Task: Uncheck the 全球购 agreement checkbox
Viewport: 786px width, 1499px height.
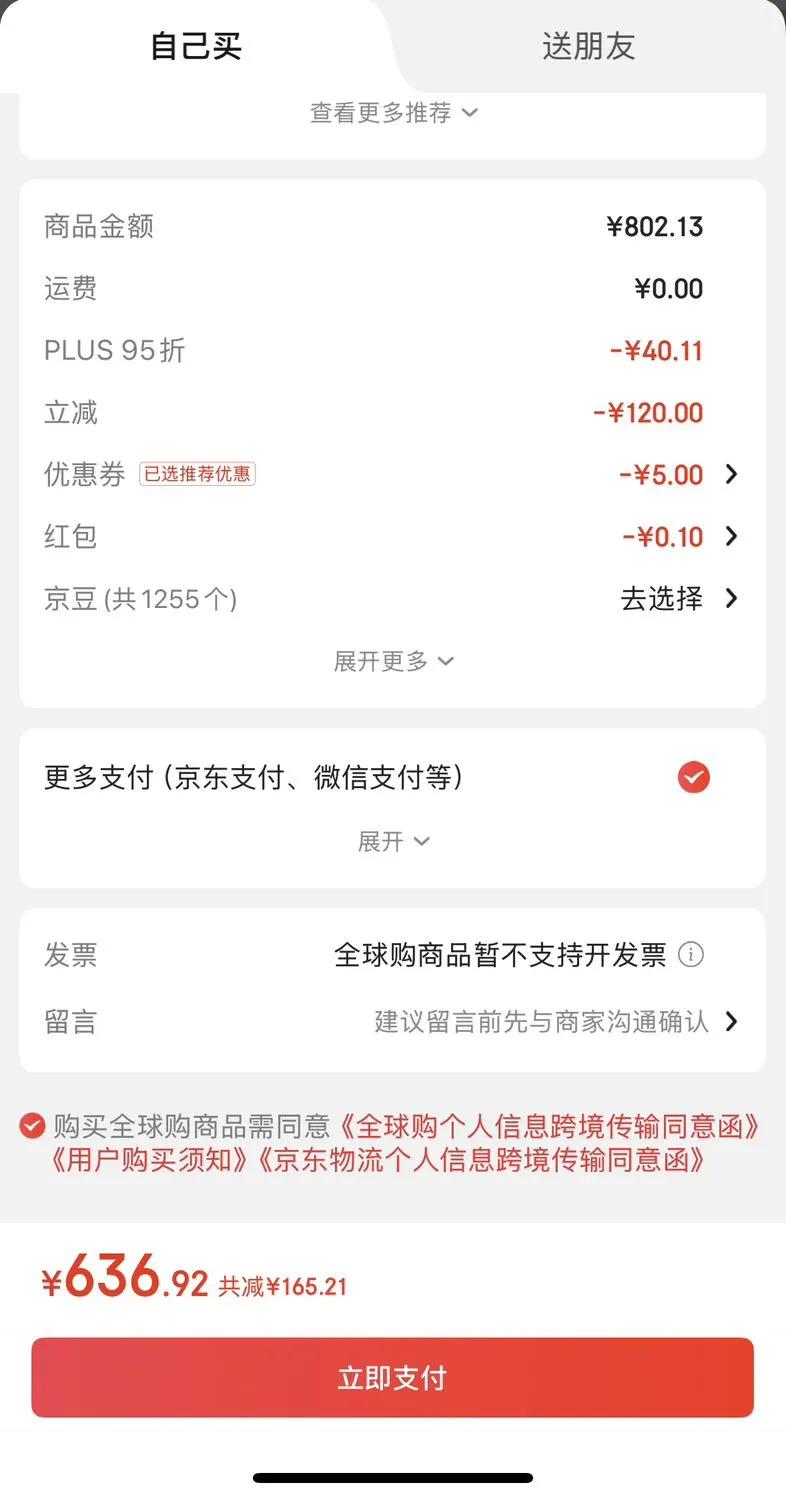Action: tap(32, 1126)
